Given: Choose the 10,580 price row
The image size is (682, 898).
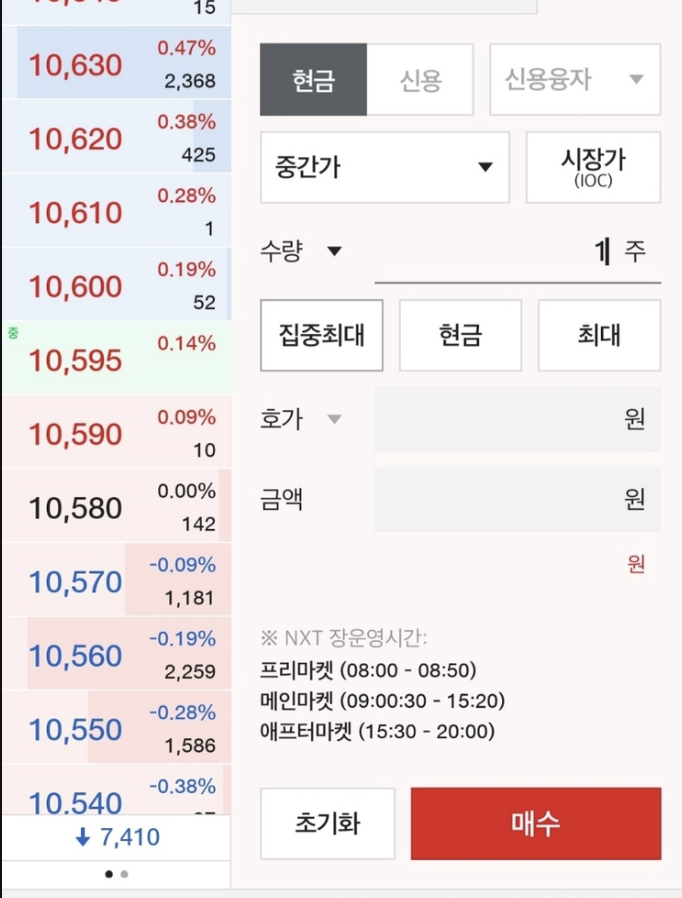Looking at the screenshot, I should [x=115, y=506].
